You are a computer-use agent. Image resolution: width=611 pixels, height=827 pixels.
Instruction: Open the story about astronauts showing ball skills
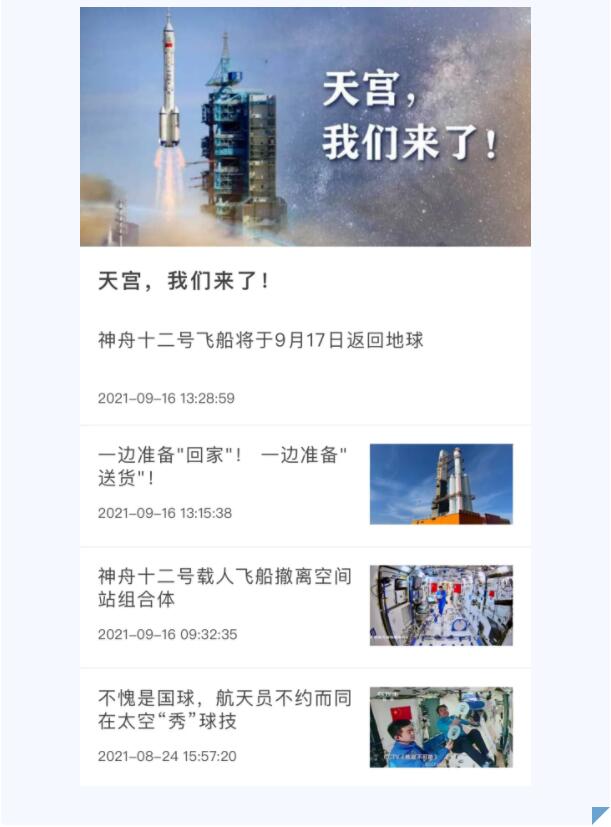pos(225,710)
